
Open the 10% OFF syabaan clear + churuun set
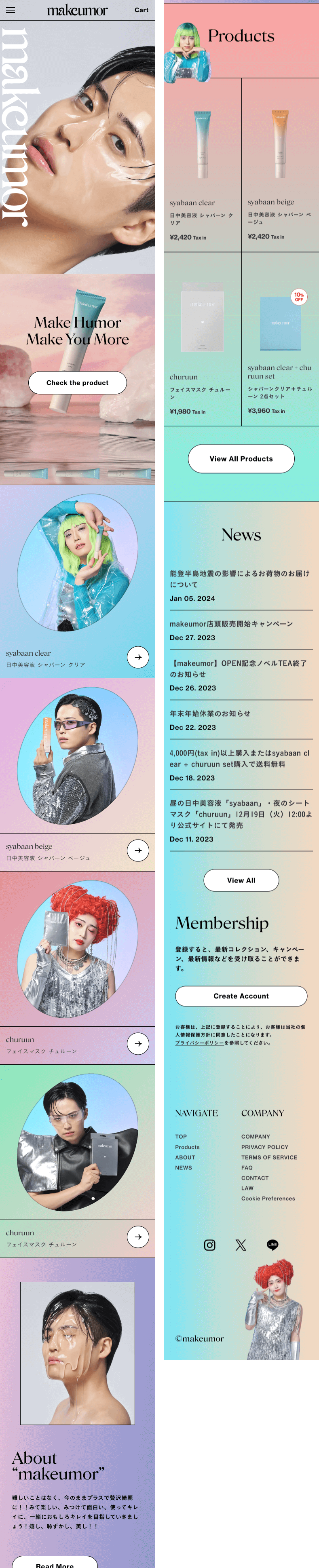pos(280,341)
